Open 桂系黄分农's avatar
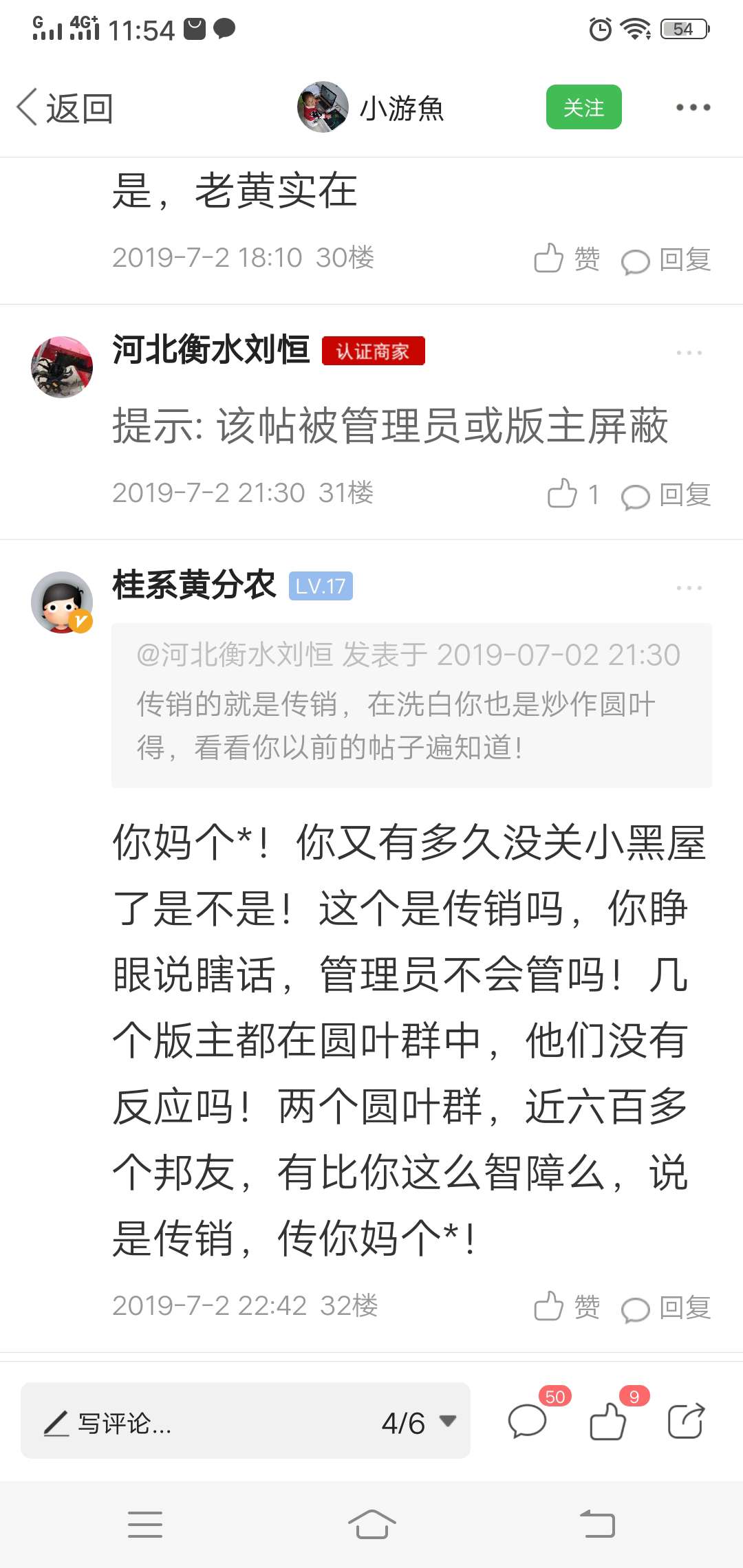This screenshot has width=743, height=1568. pos(62,602)
